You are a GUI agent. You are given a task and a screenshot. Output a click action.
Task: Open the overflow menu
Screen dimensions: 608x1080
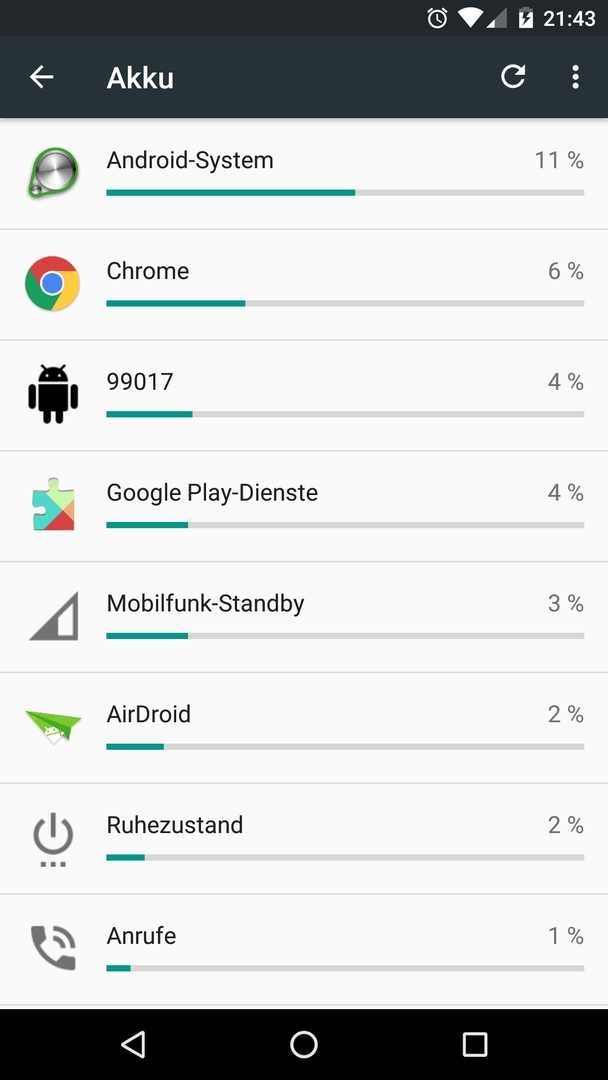coord(575,77)
